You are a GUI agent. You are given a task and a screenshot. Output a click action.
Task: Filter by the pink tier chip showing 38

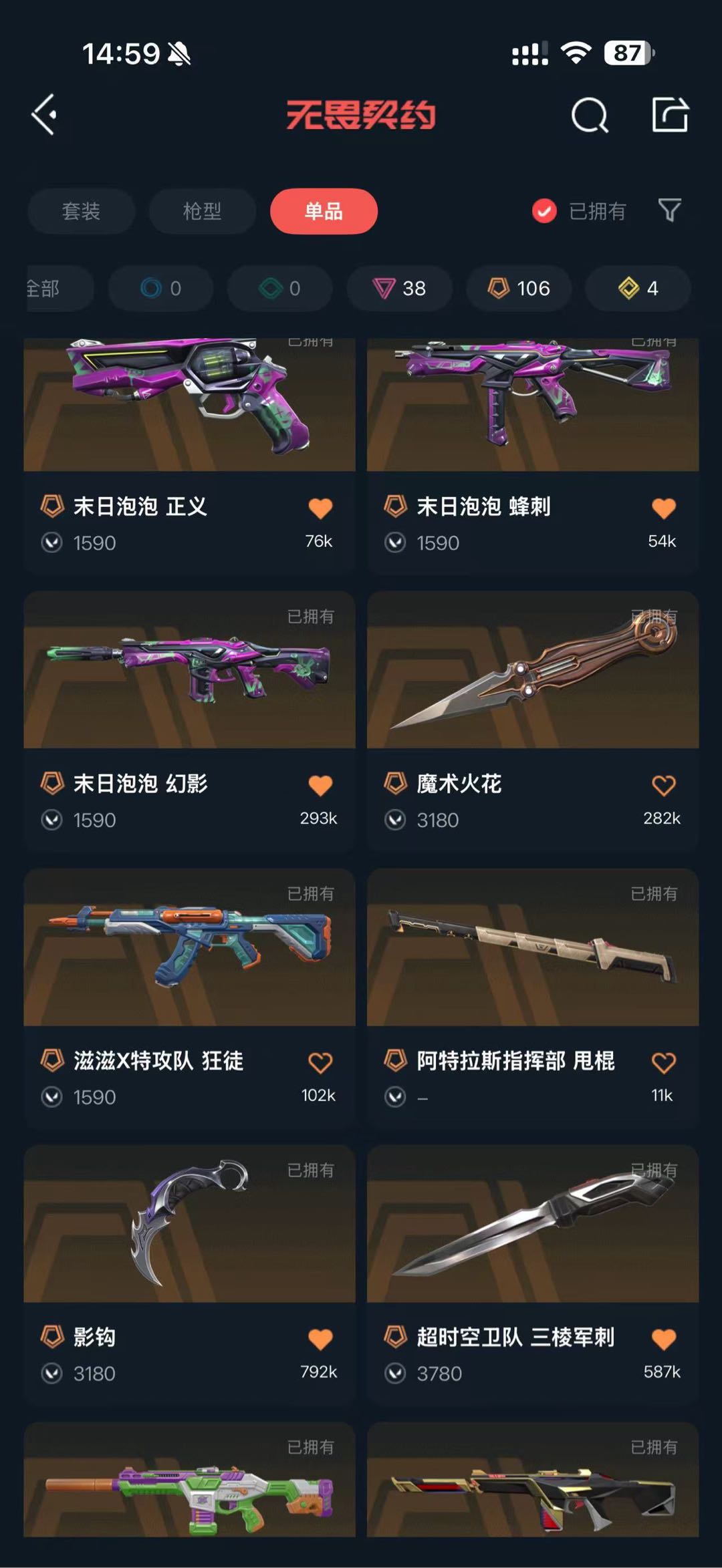(x=399, y=288)
